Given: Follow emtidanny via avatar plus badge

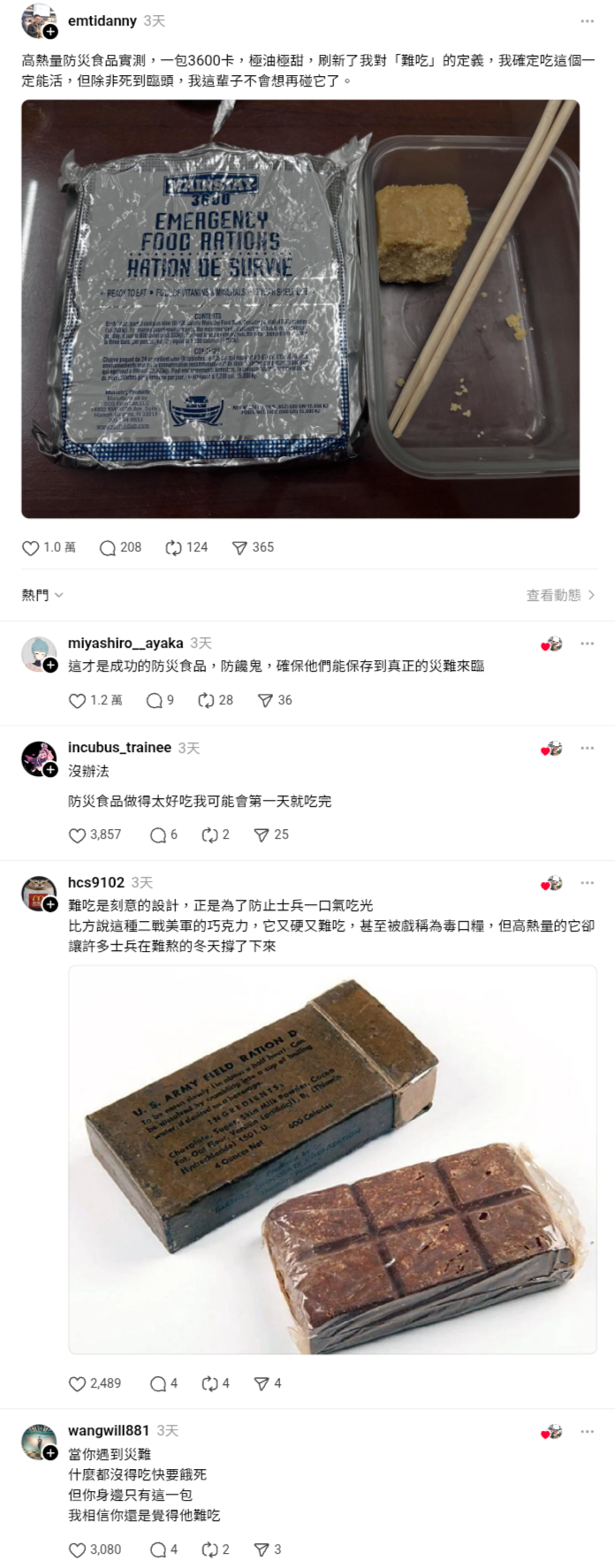Looking at the screenshot, I should (50, 32).
